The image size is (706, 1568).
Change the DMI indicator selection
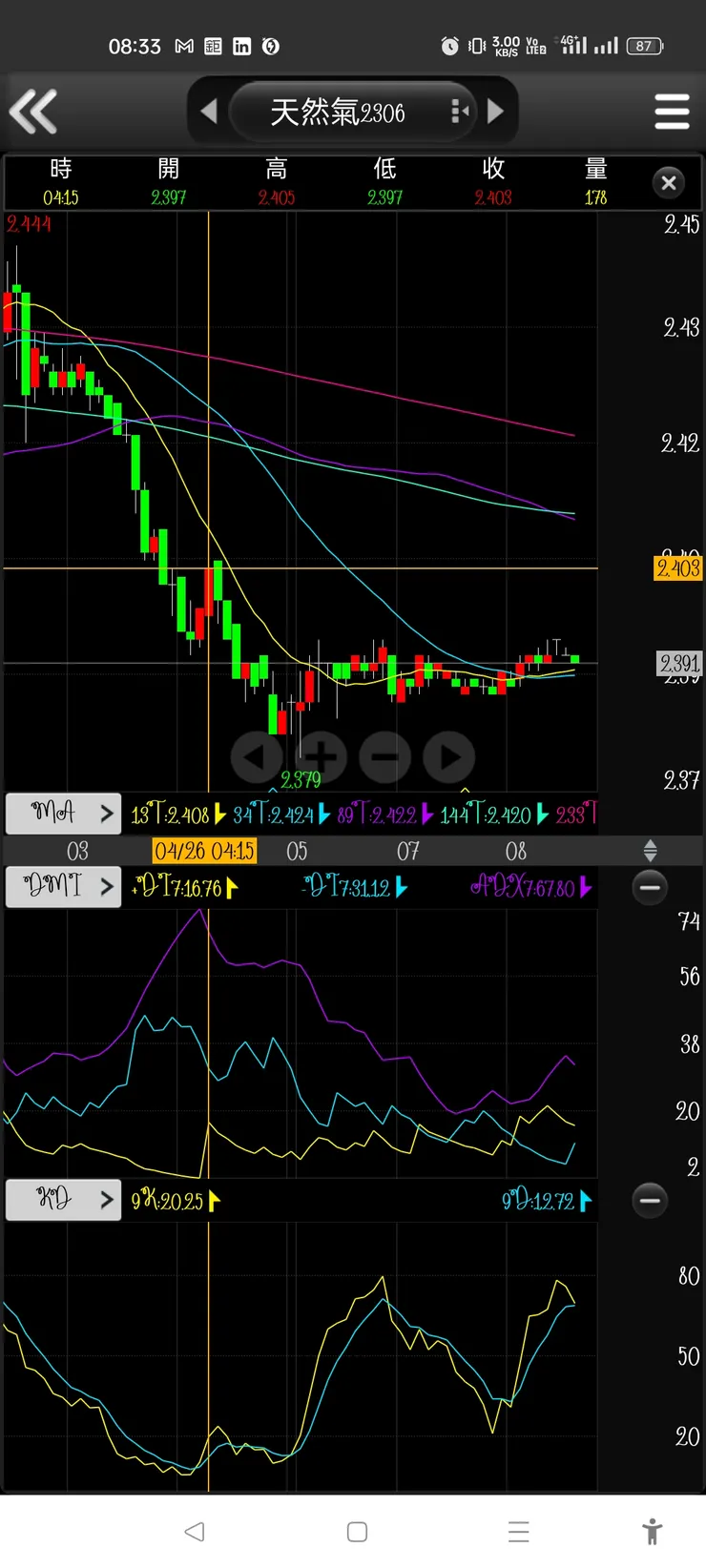tap(64, 887)
